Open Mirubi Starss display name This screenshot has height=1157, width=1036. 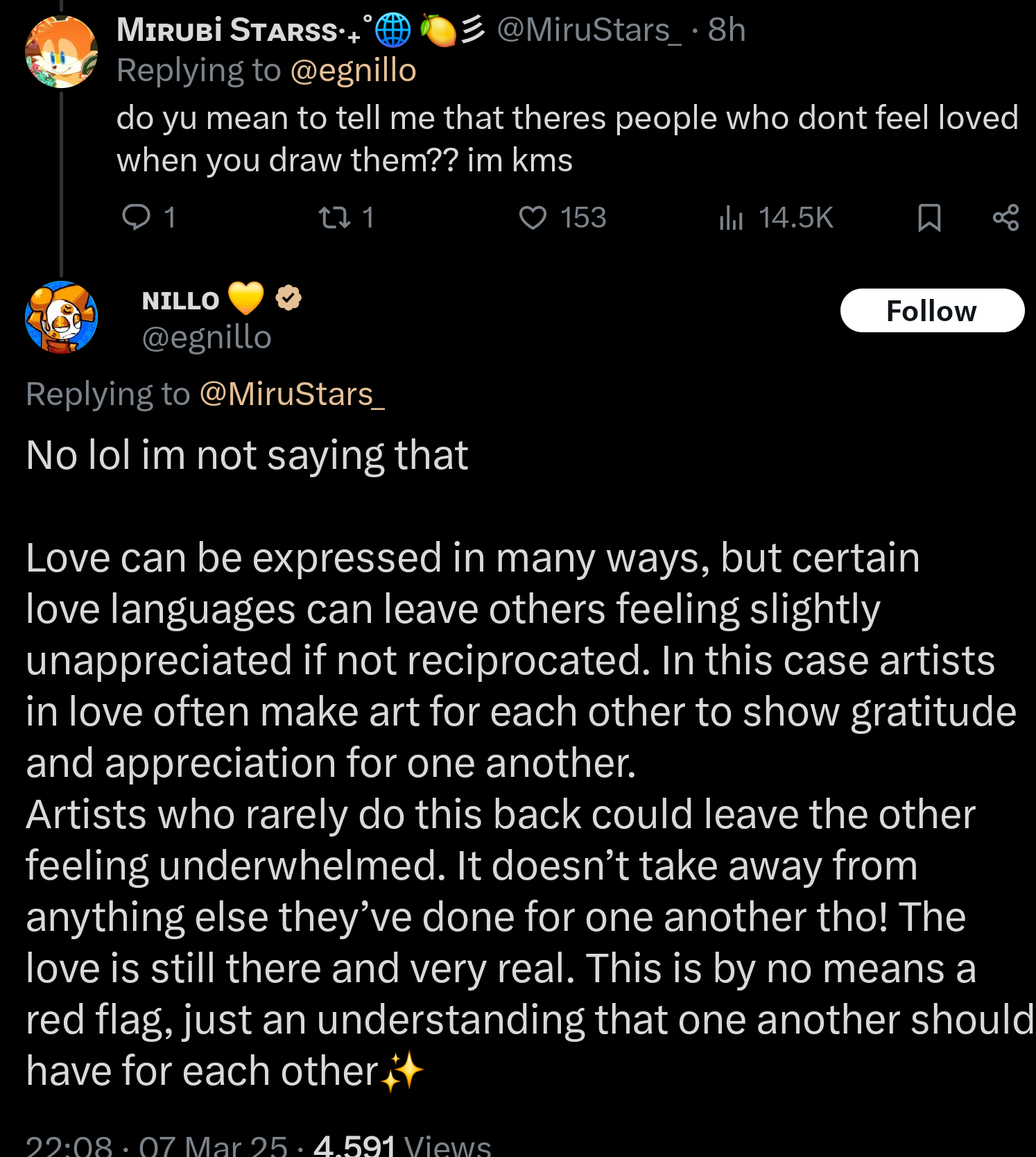(229, 30)
